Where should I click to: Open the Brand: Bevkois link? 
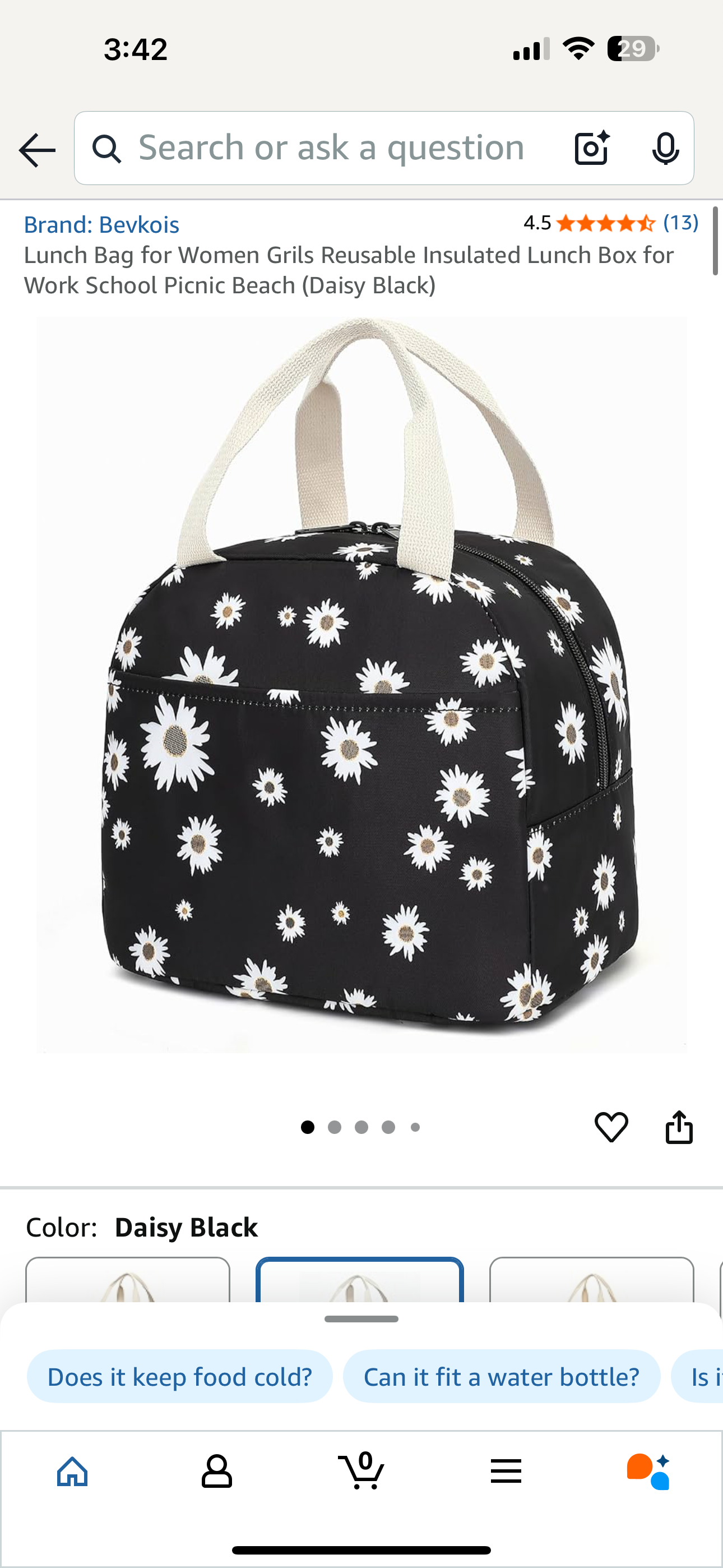point(101,225)
